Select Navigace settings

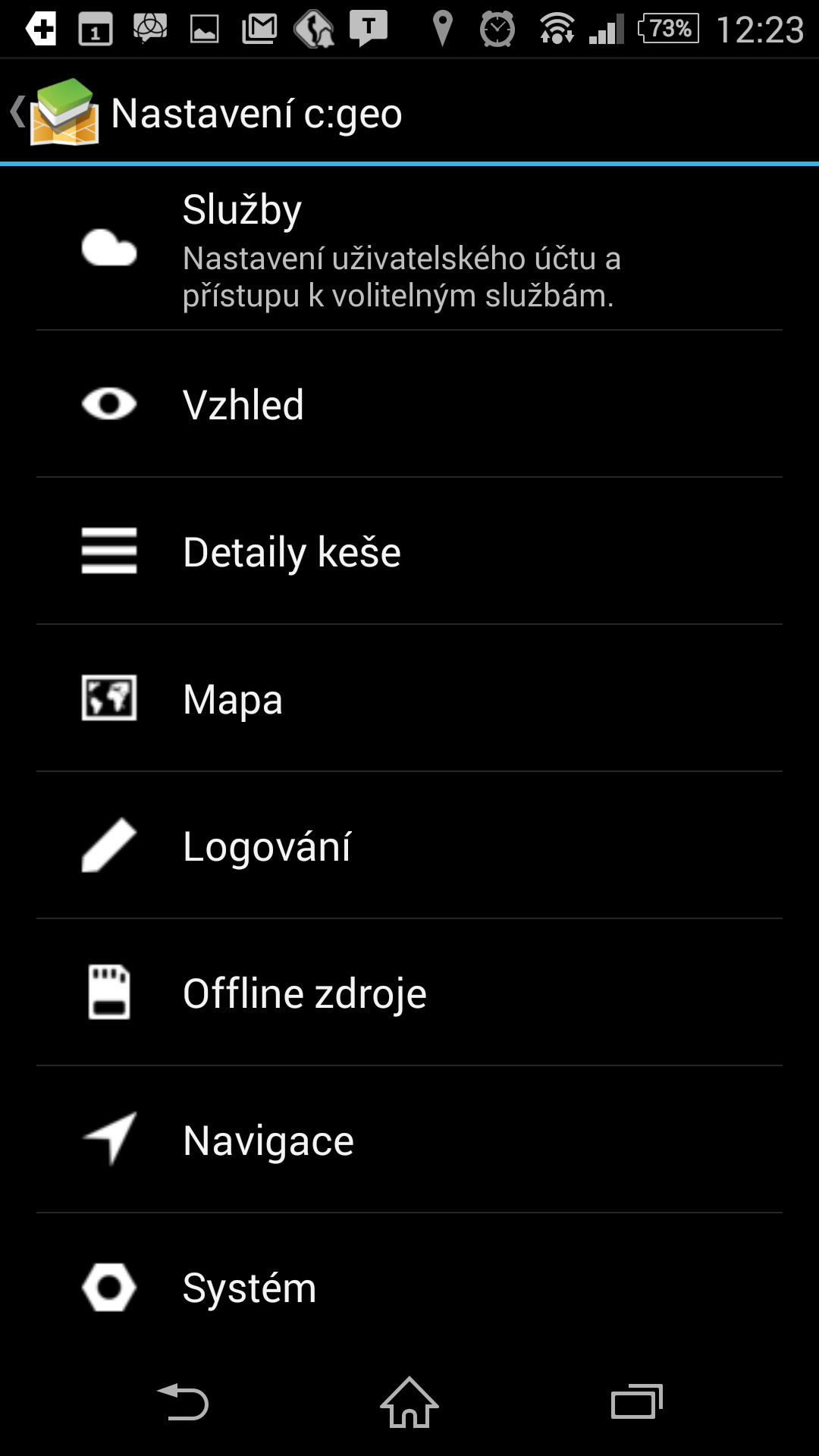(x=409, y=1140)
